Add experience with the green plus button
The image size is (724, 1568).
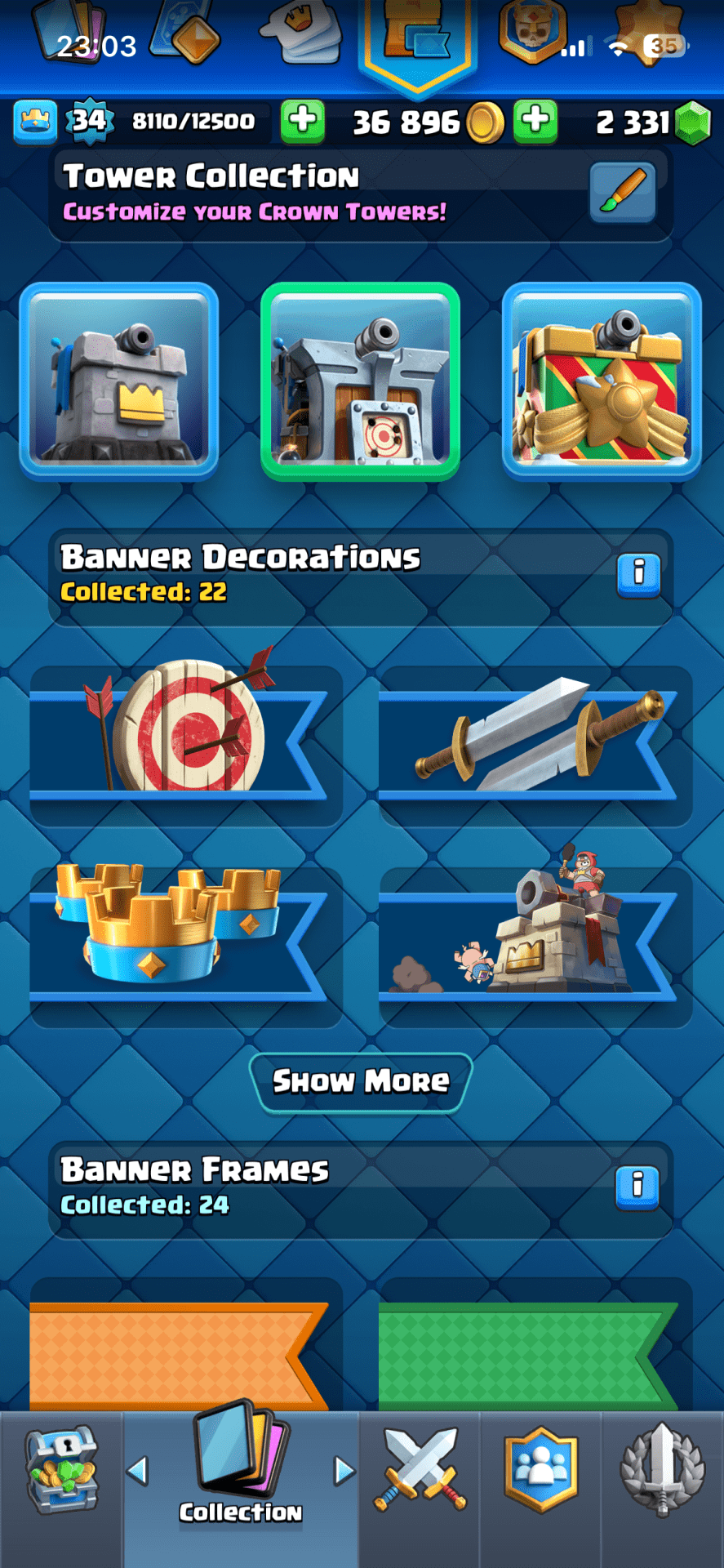tap(303, 121)
